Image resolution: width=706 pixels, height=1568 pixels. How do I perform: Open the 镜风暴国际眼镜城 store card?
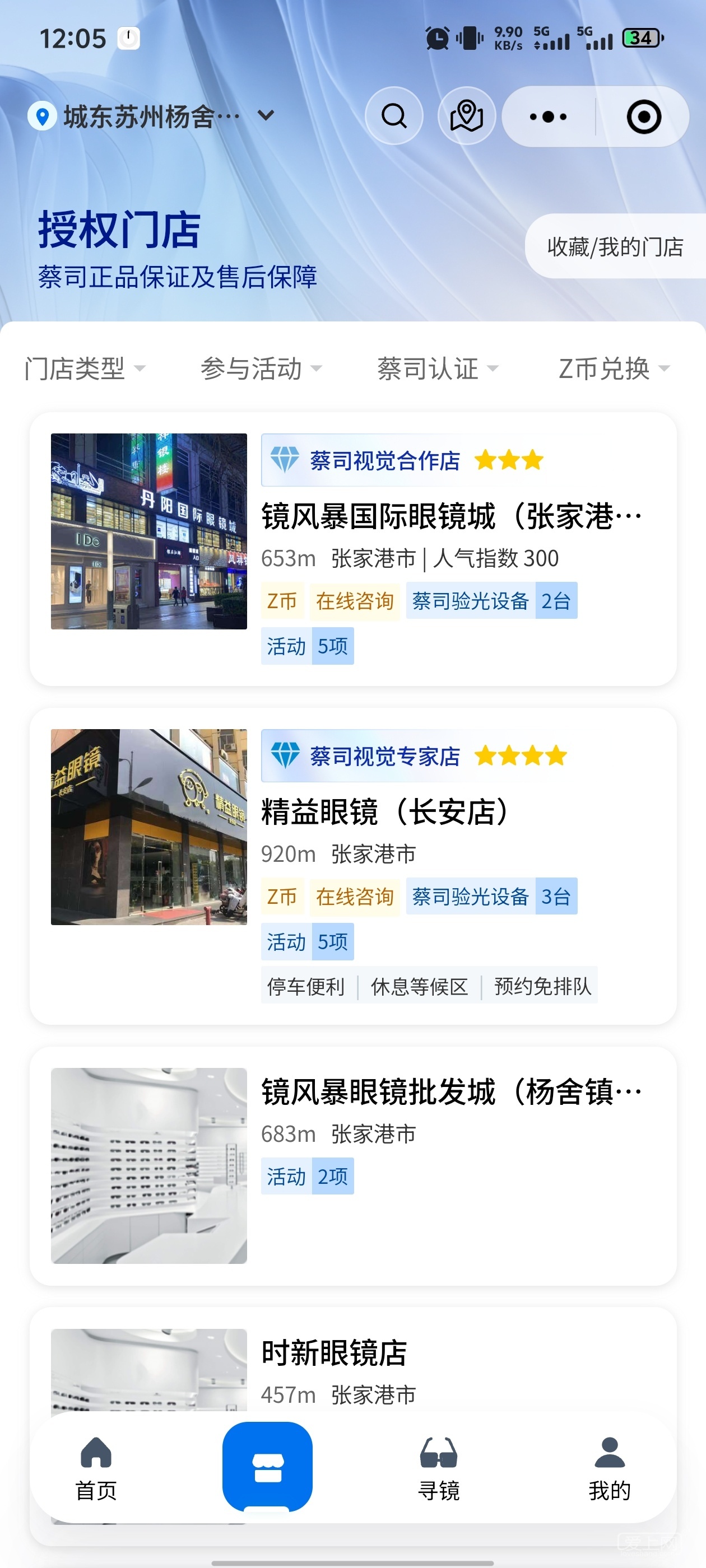(450, 516)
